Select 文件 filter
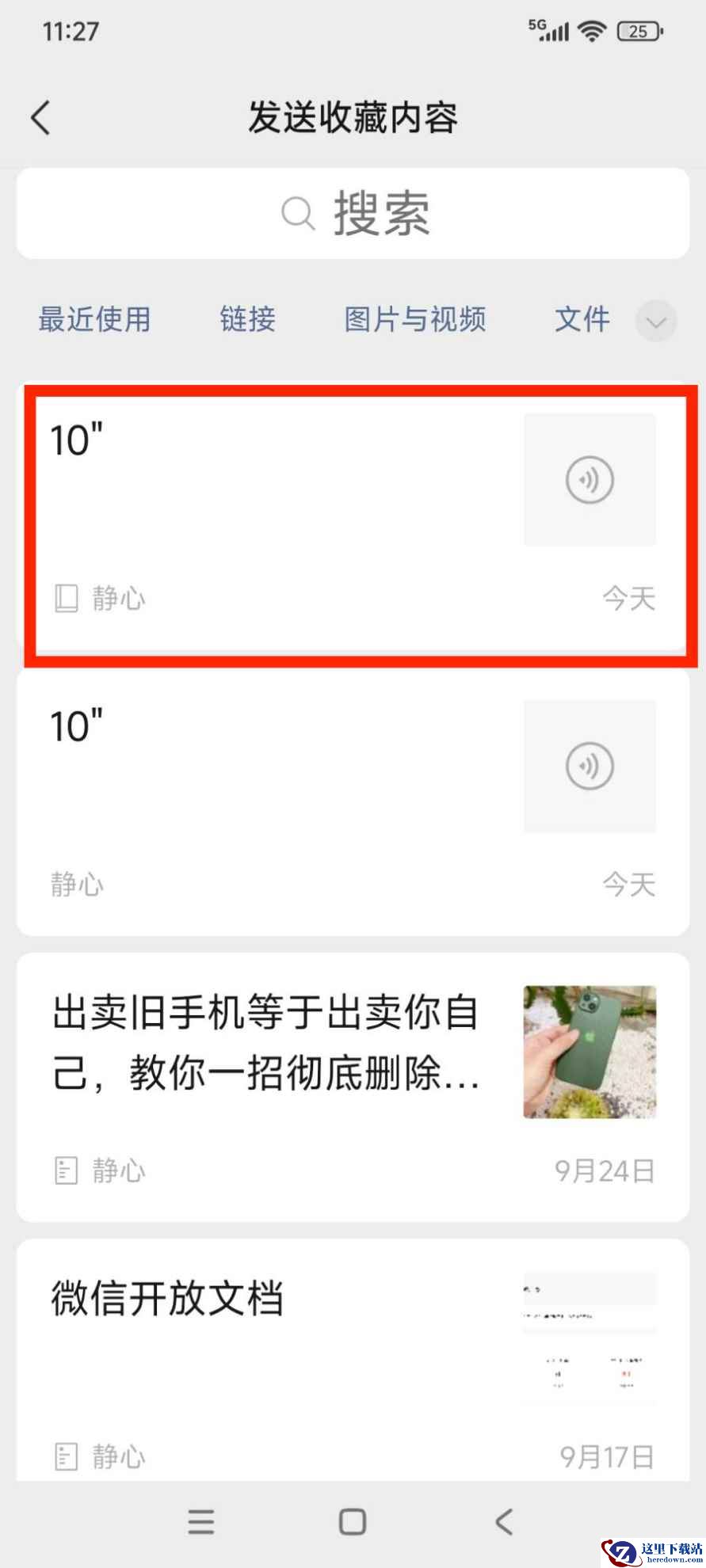The image size is (706, 1568). tap(582, 320)
